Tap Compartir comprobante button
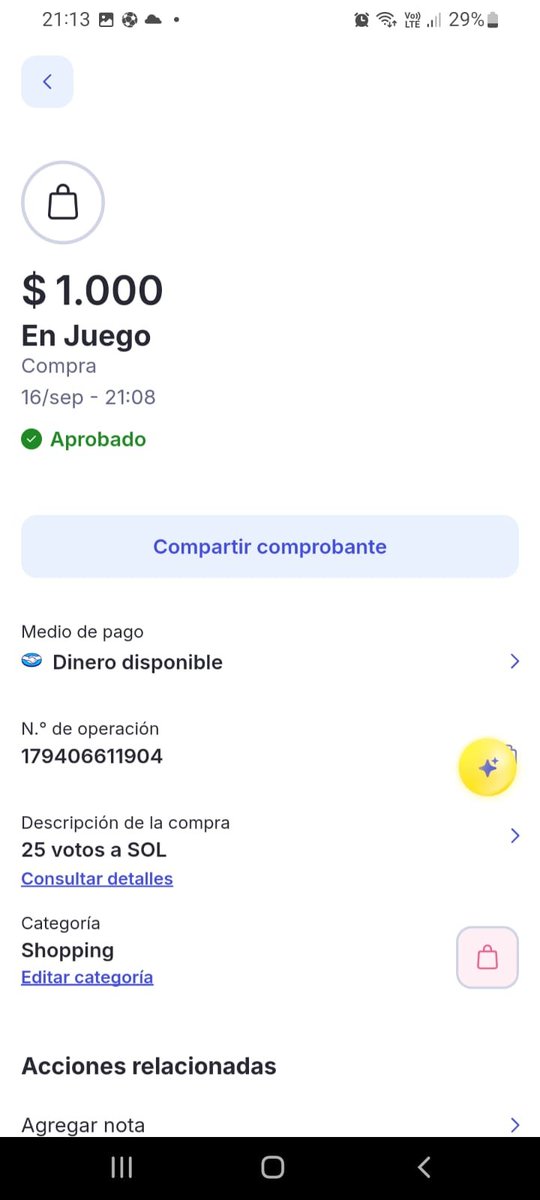Image resolution: width=540 pixels, height=1200 pixels. 270,547
